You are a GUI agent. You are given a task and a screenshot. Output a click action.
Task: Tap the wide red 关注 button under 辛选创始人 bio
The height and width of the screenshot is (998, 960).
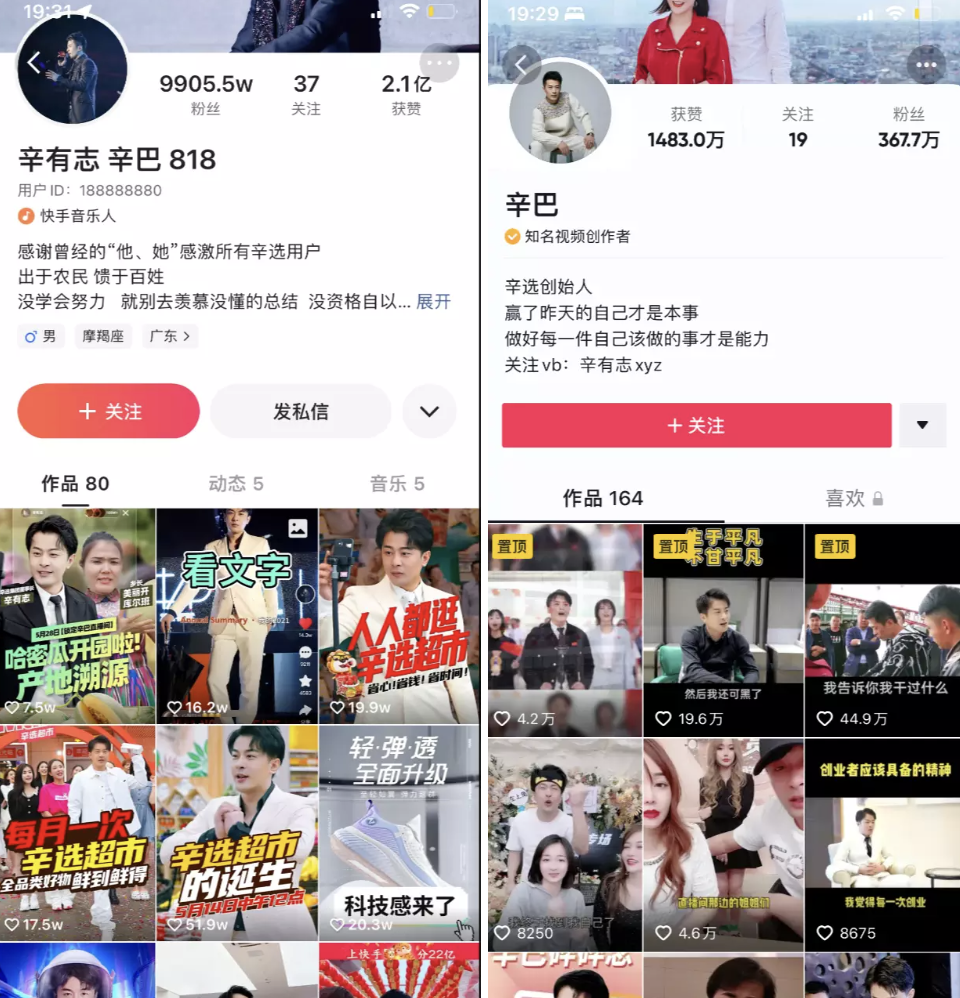(x=696, y=425)
